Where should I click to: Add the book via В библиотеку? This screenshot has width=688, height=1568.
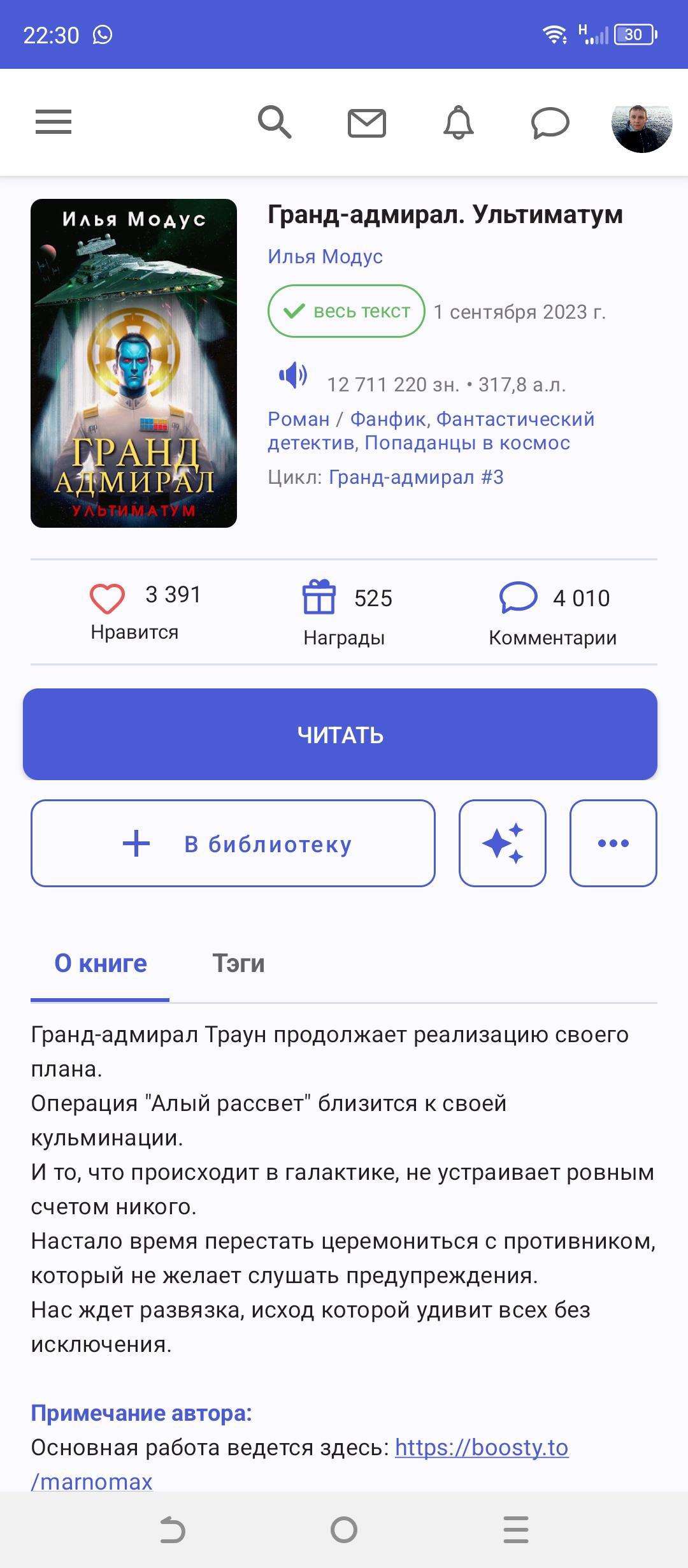[233, 843]
